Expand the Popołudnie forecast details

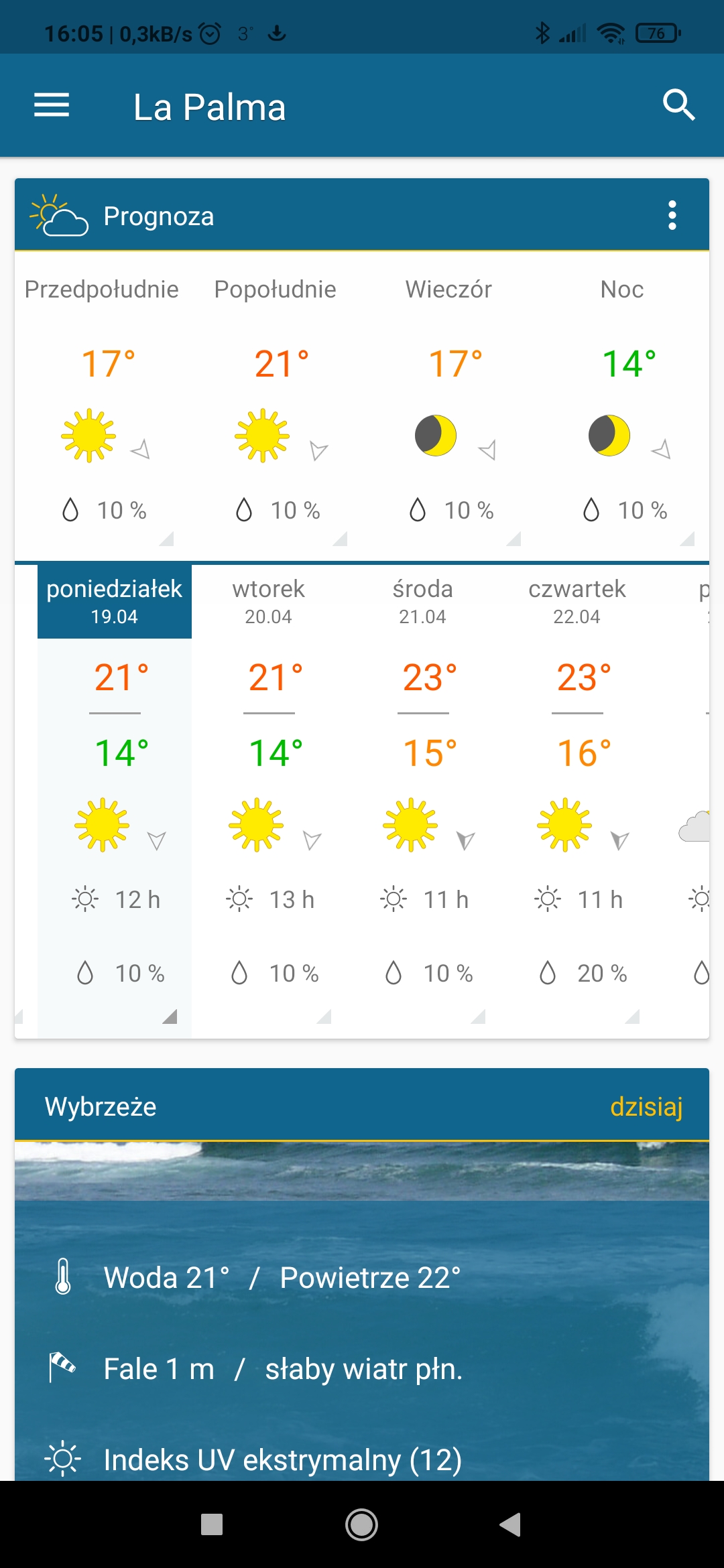tap(275, 405)
